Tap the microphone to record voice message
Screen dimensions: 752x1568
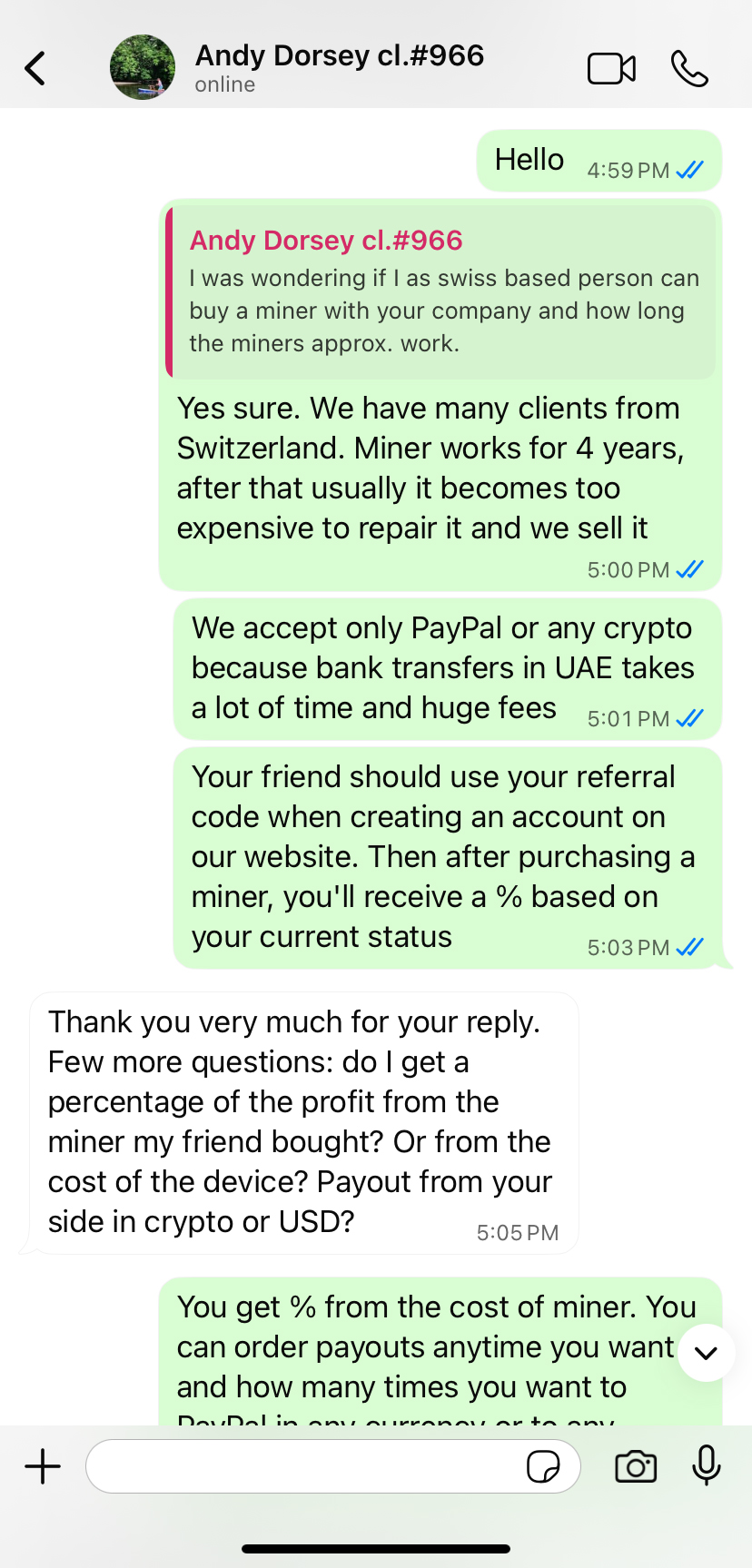(x=706, y=1466)
